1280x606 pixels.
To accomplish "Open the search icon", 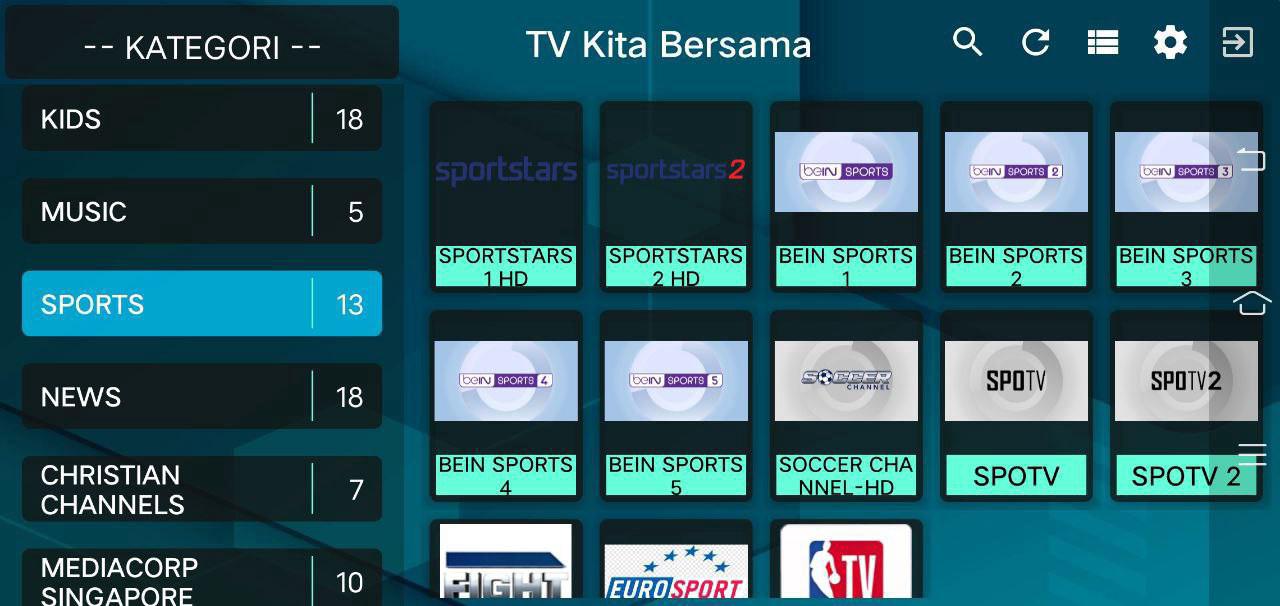I will tap(967, 42).
